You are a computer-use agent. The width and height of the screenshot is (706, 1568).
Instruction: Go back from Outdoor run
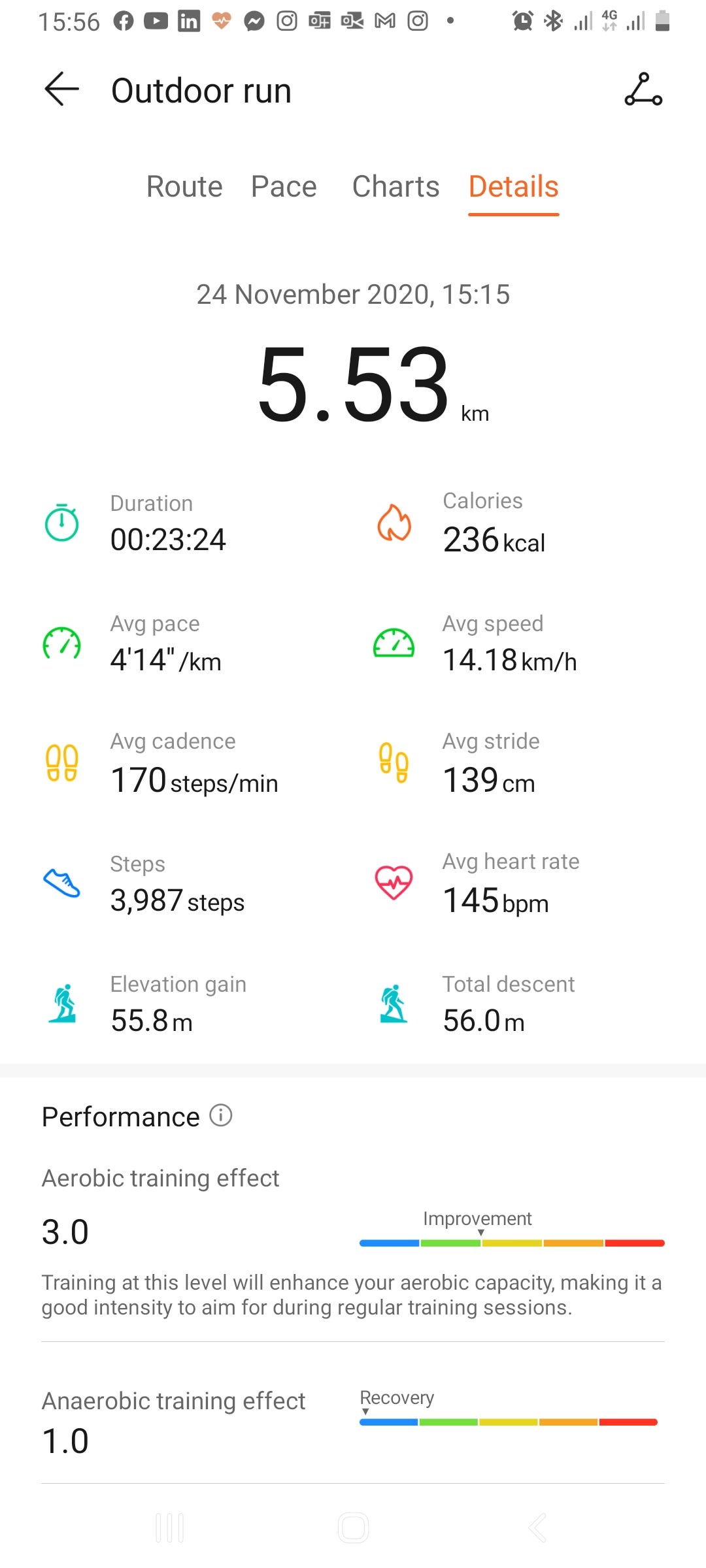click(61, 89)
